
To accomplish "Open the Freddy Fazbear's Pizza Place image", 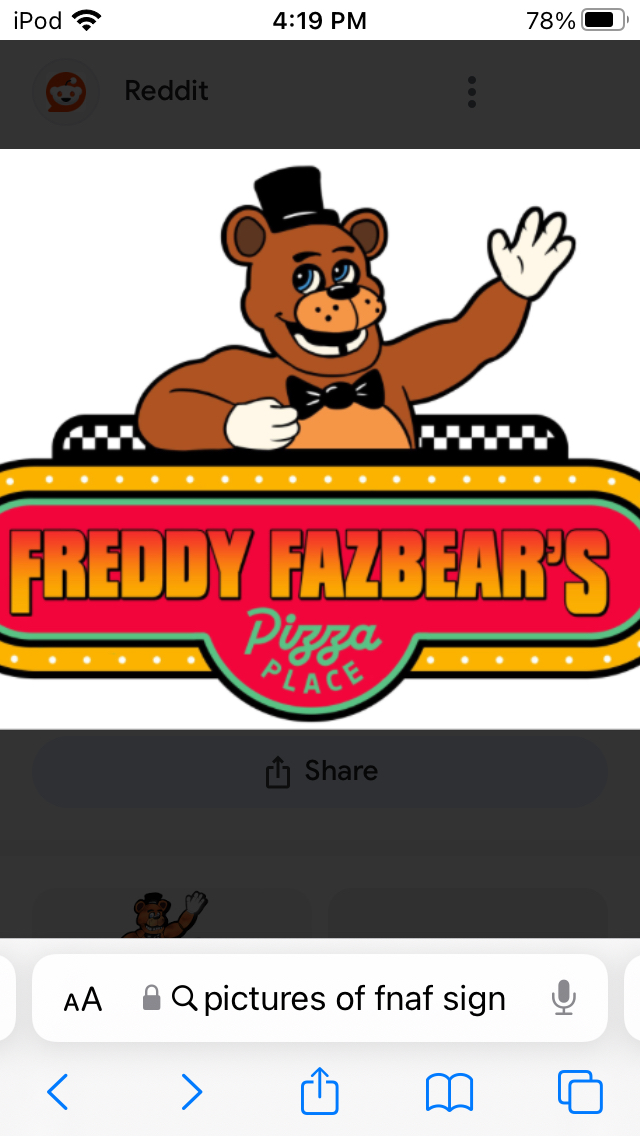I will 320,440.
